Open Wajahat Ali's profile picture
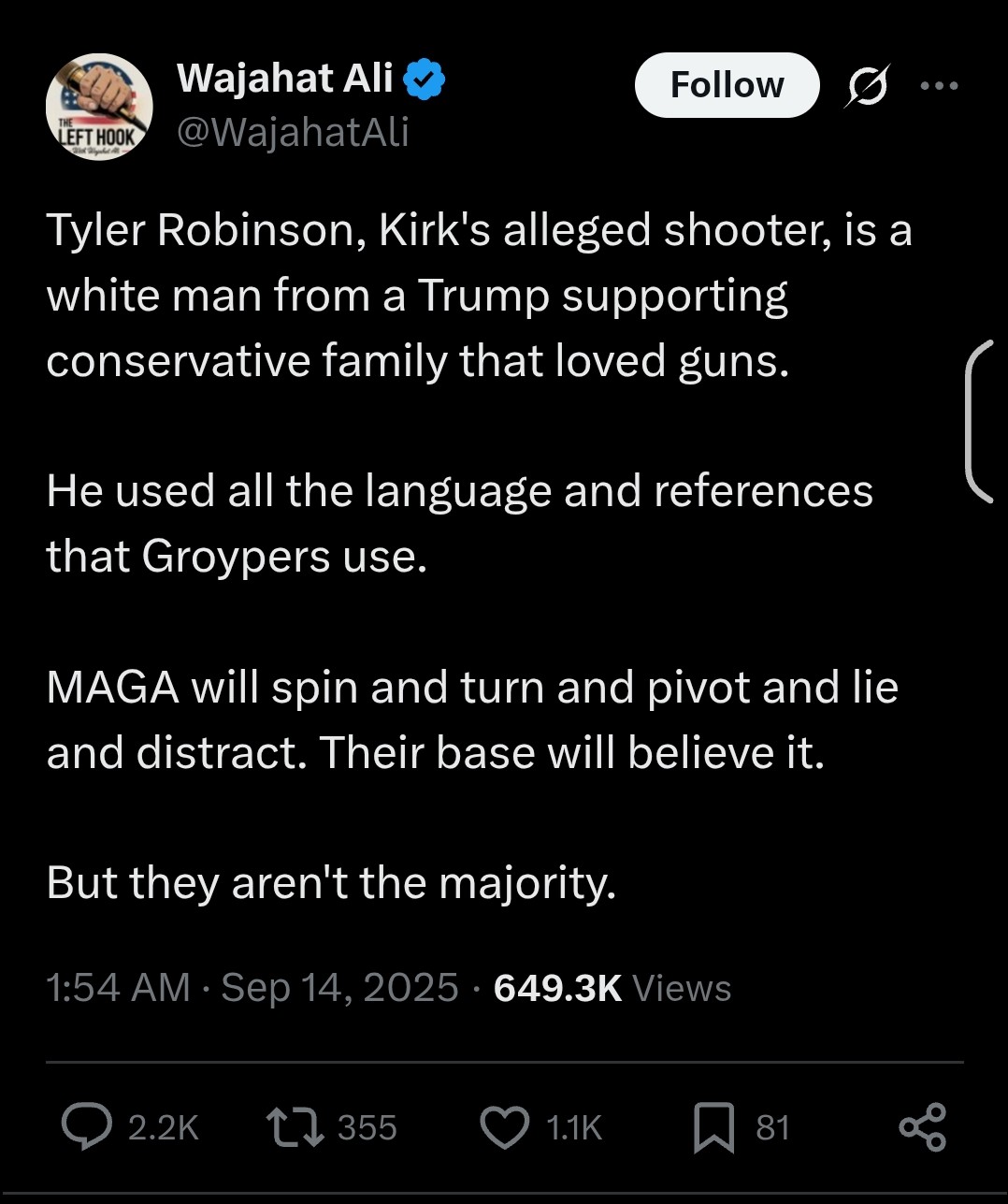1008x1204 pixels. click(x=99, y=107)
